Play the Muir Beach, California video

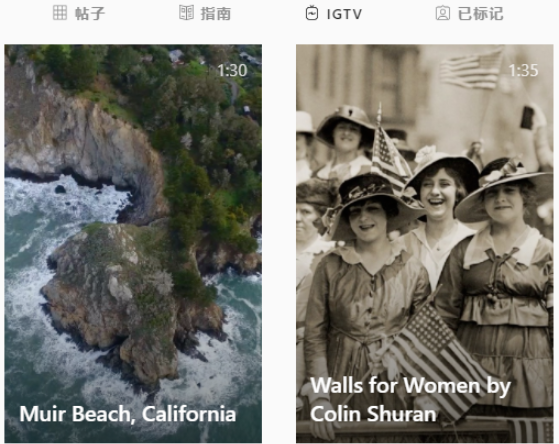click(x=133, y=244)
